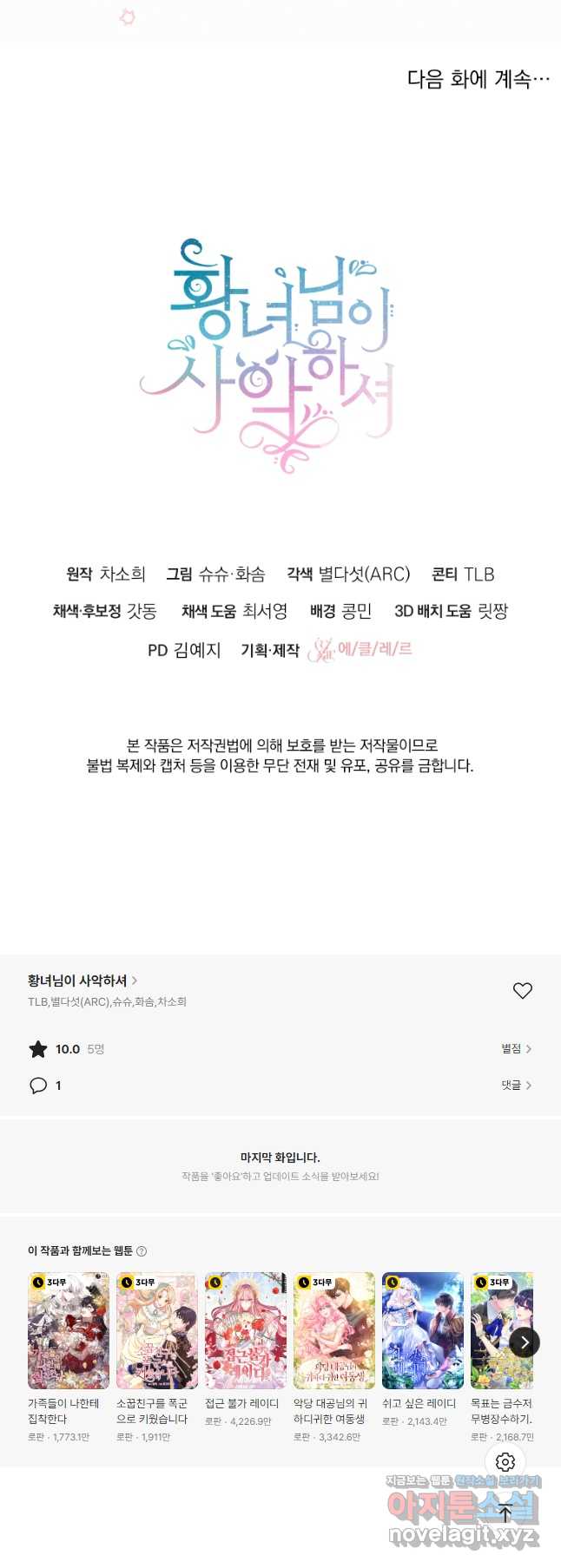Open the 댓글 comments section
Screen dimensions: 561x1568
(x=516, y=1086)
